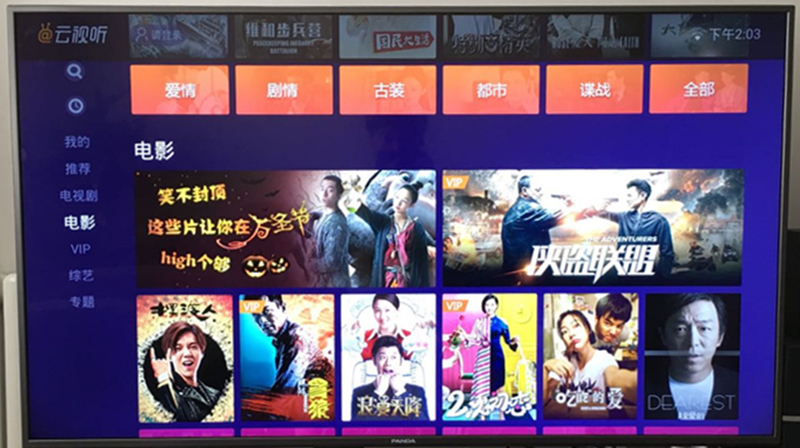Select the 电影 side menu item

[78, 222]
